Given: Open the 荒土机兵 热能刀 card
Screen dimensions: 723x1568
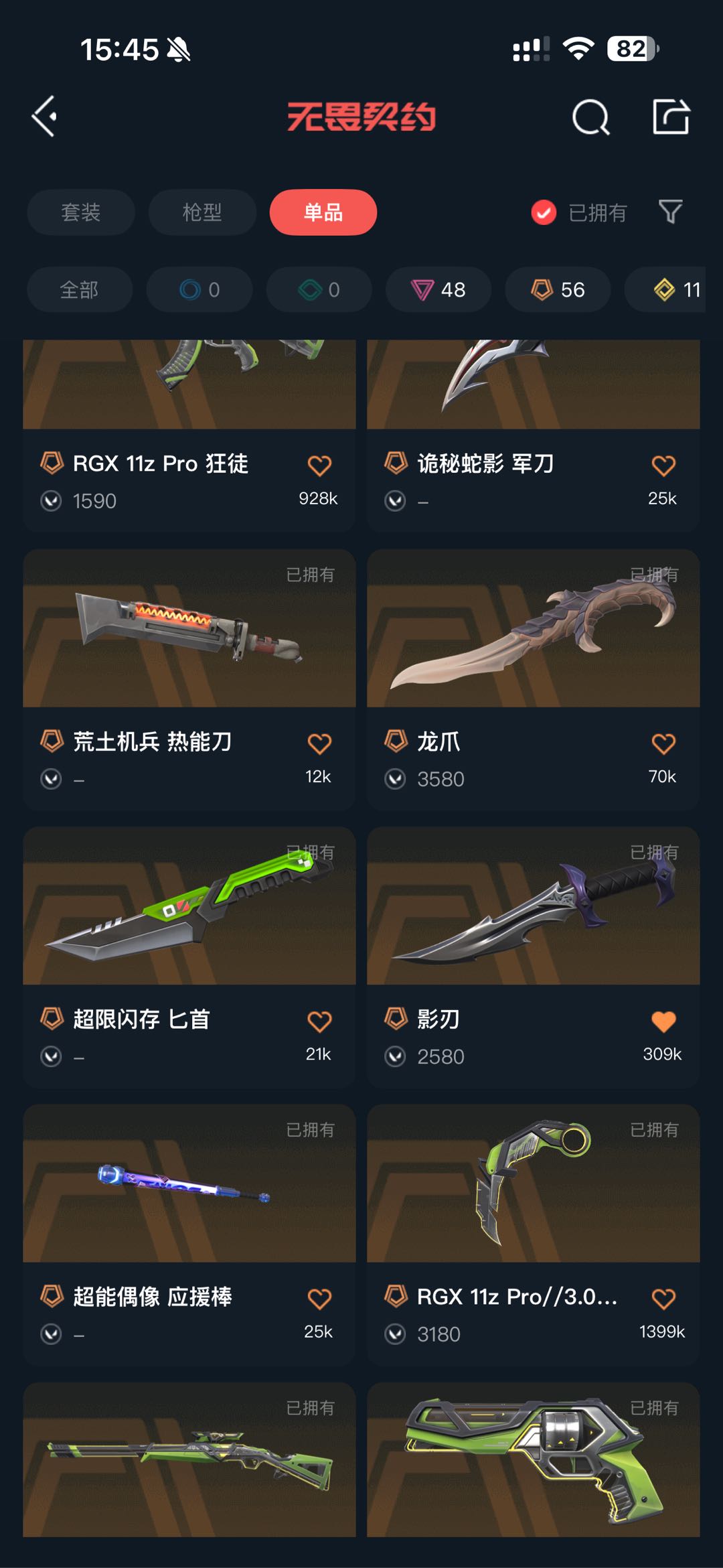Looking at the screenshot, I should click(189, 630).
